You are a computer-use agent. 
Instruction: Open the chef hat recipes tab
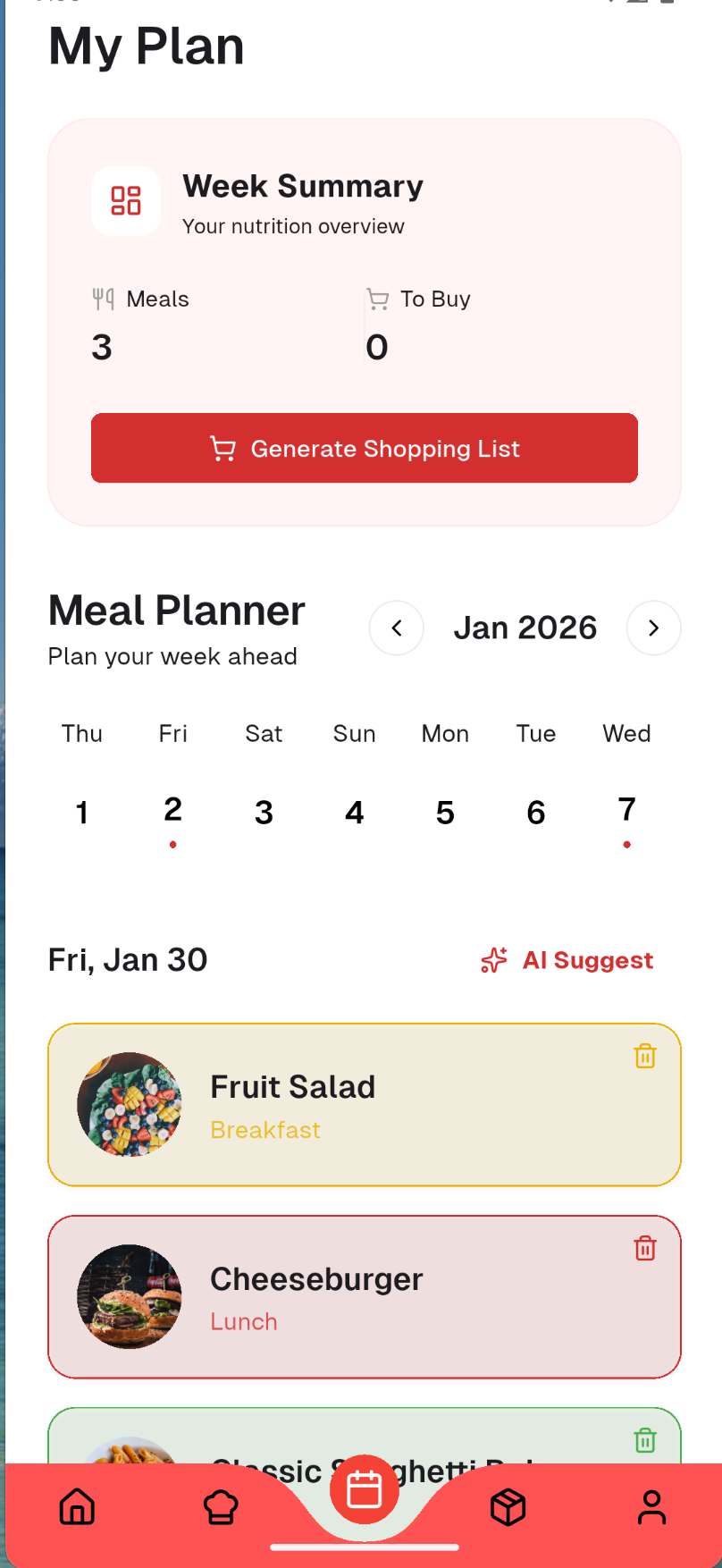(x=221, y=1507)
